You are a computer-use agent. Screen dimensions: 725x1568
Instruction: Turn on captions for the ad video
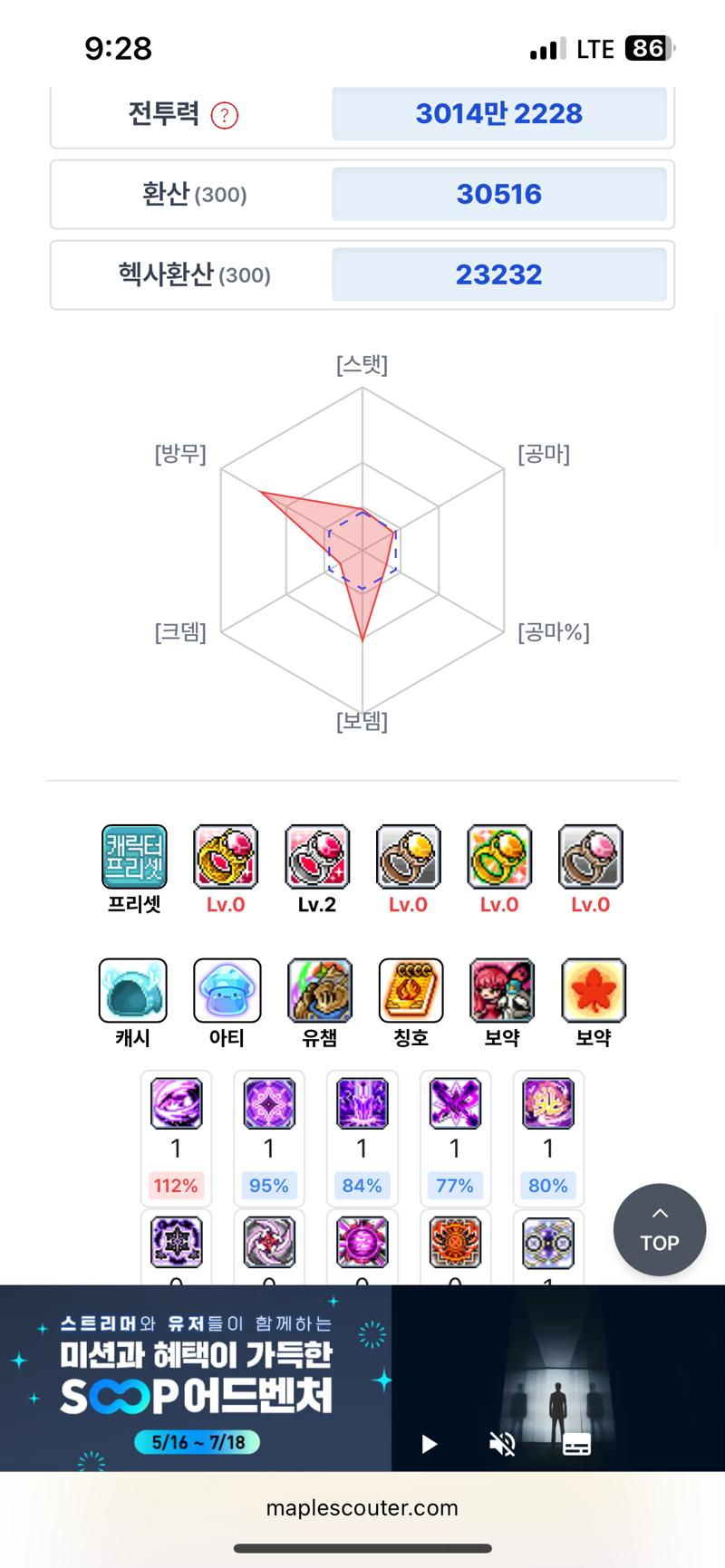click(x=576, y=1444)
